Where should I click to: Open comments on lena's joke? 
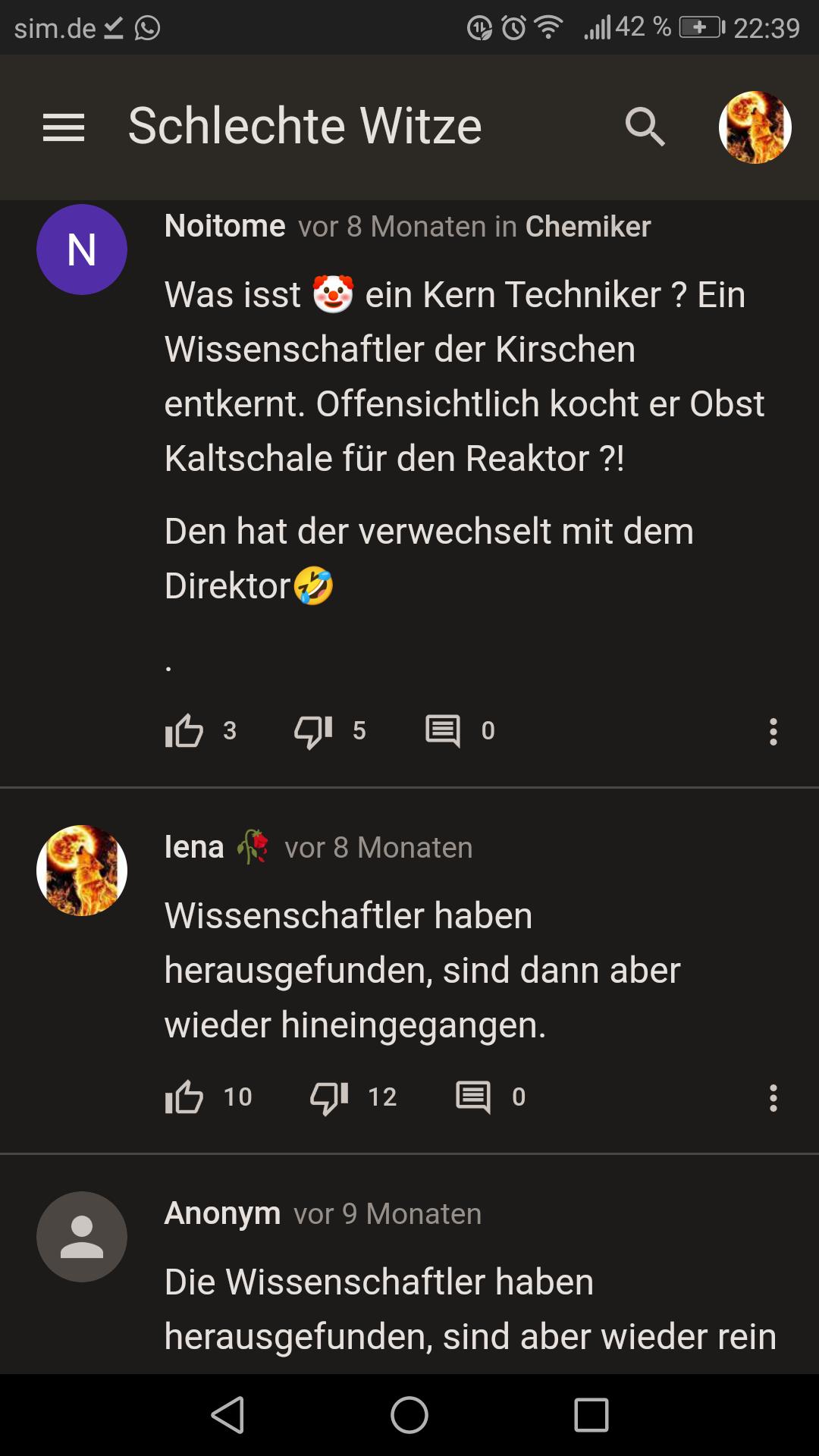473,1097
